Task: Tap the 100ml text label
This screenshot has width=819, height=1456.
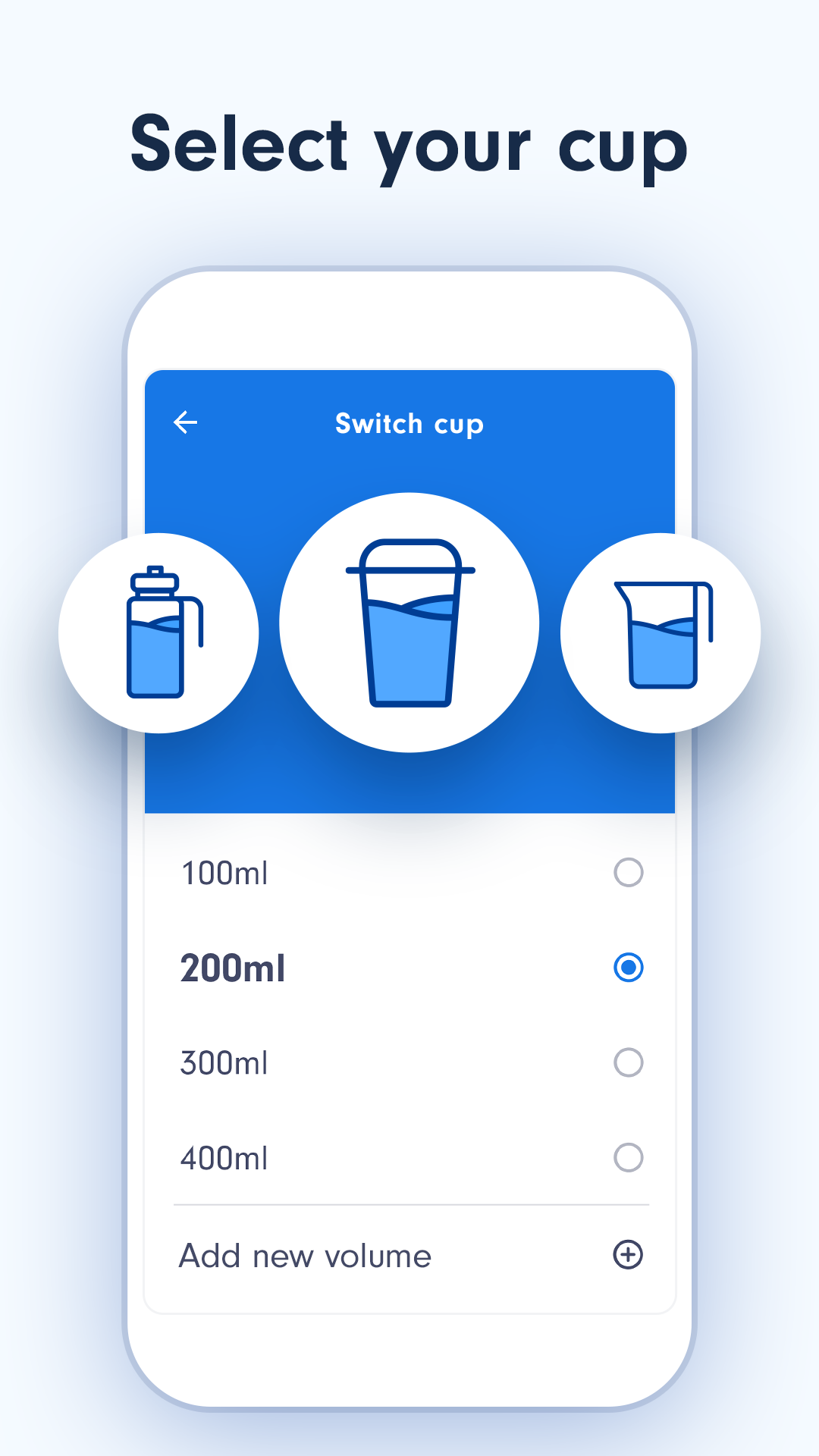Action: (224, 873)
